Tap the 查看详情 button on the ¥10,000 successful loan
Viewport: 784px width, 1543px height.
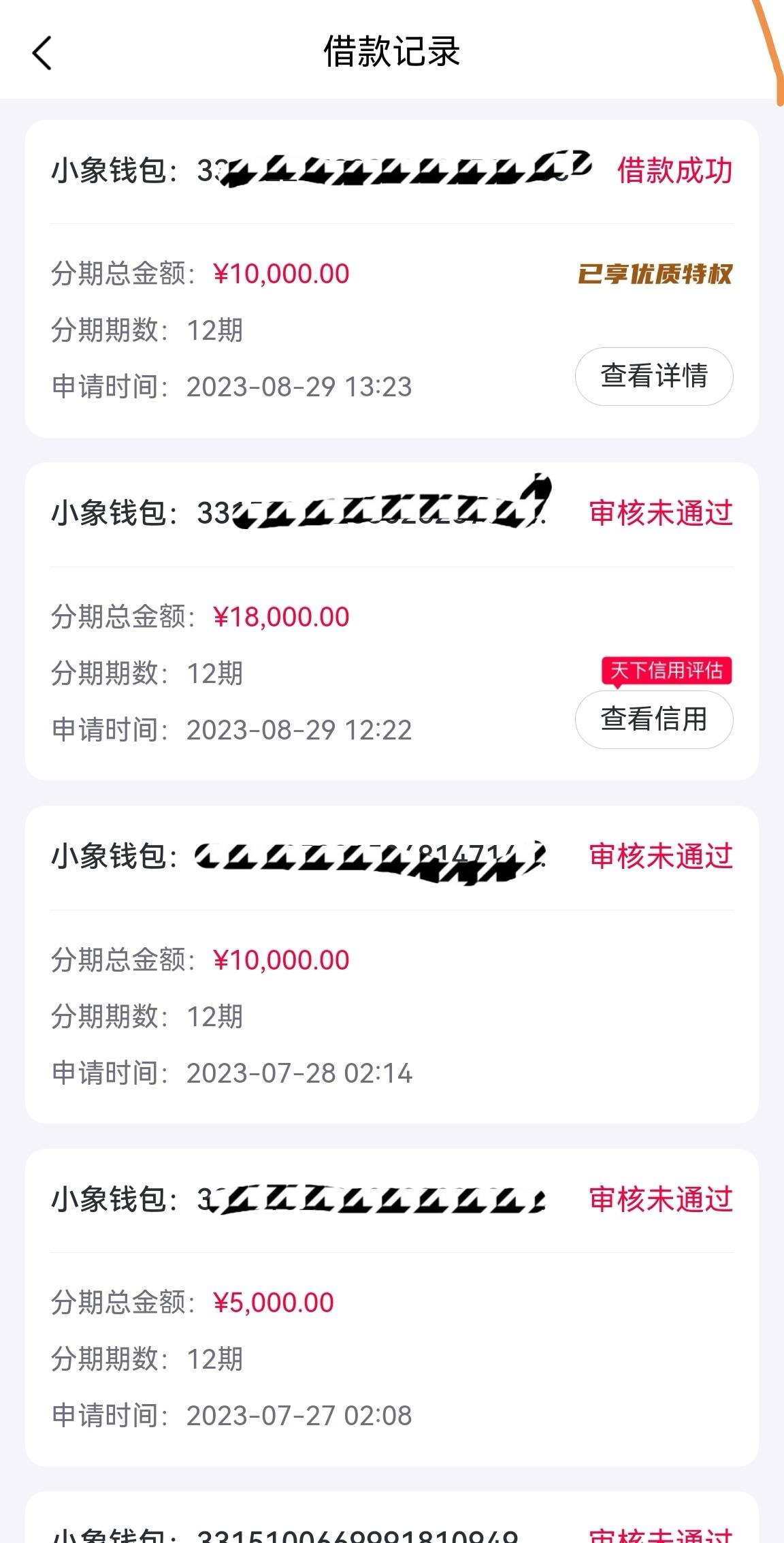(654, 377)
